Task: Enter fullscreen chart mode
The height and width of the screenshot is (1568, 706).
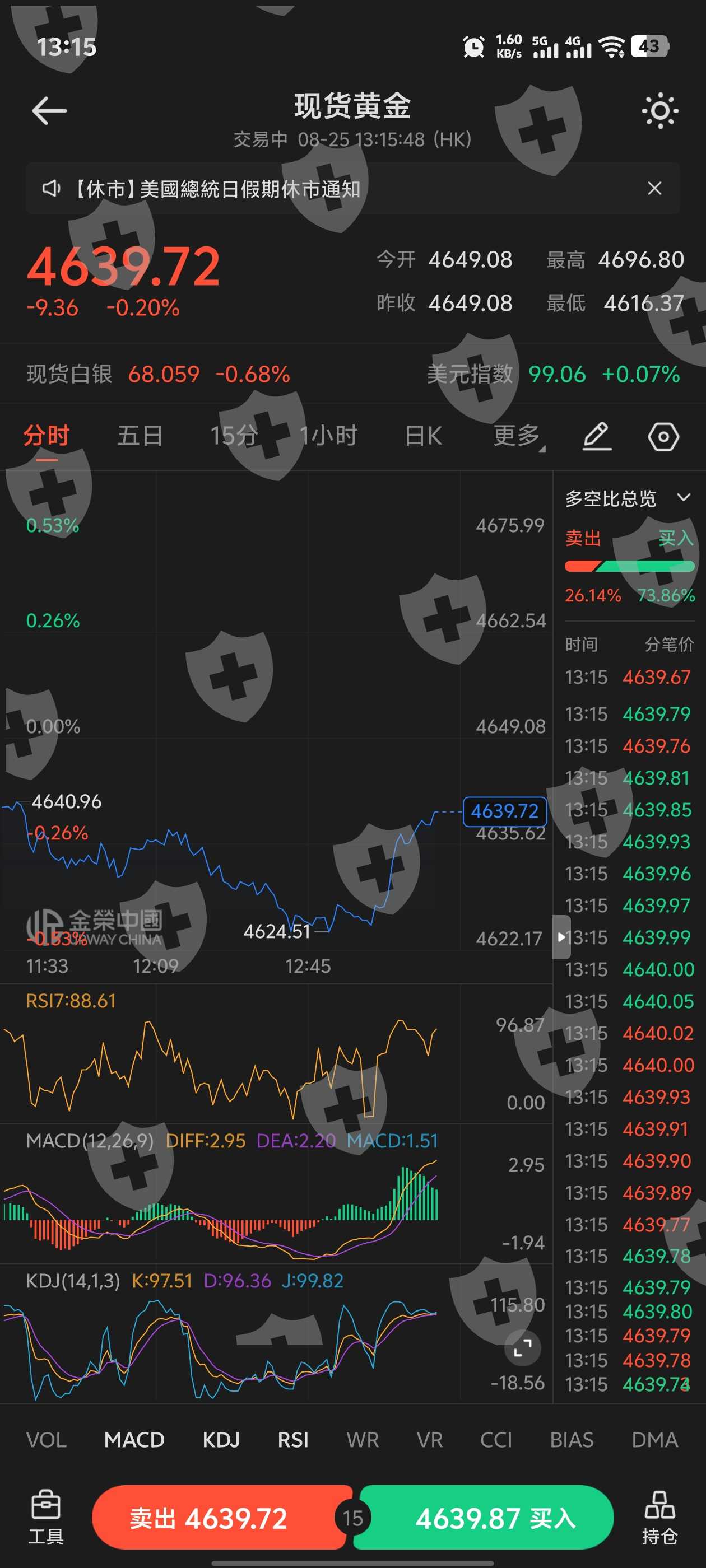Action: [x=523, y=1348]
